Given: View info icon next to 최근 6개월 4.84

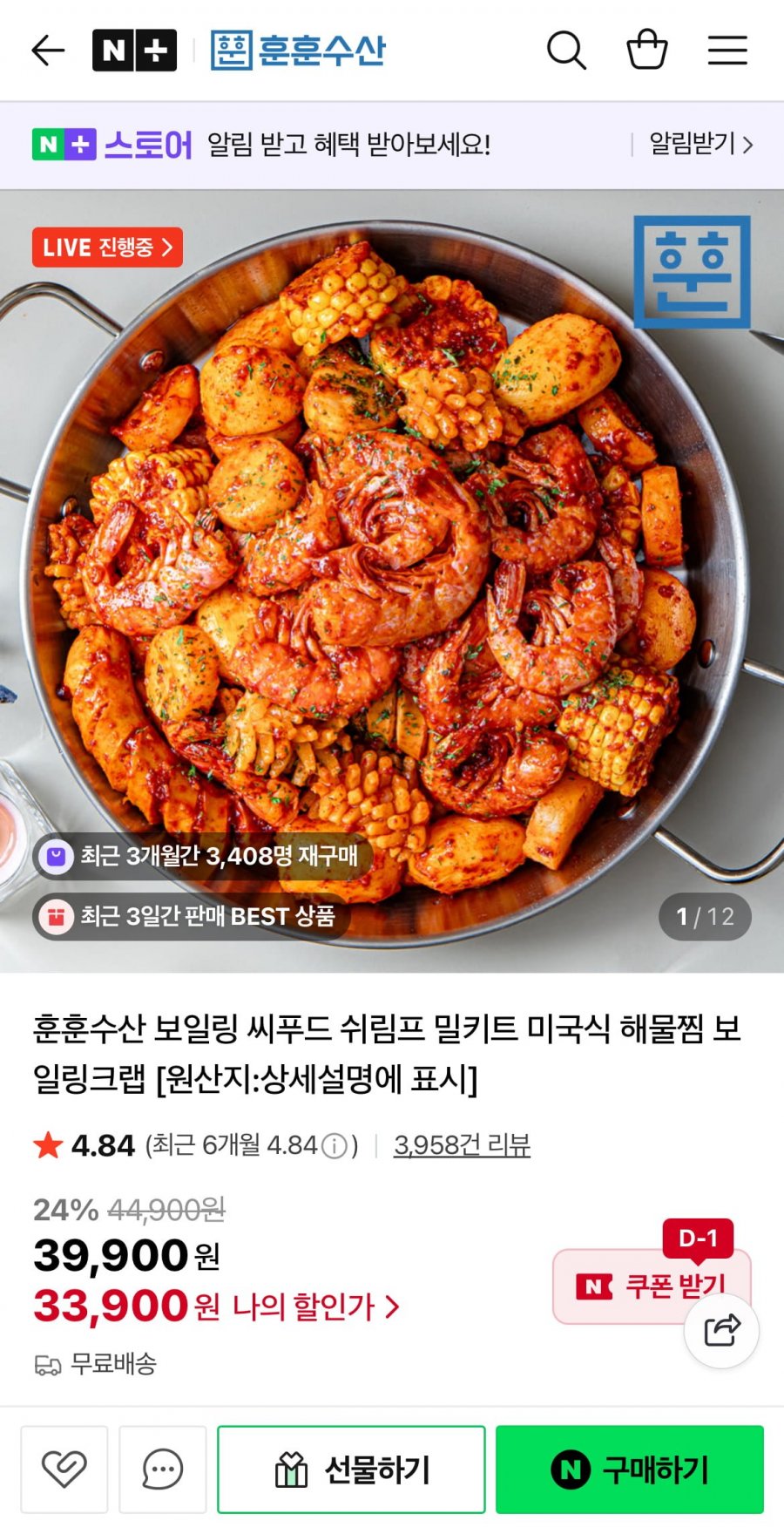Looking at the screenshot, I should [335, 1145].
